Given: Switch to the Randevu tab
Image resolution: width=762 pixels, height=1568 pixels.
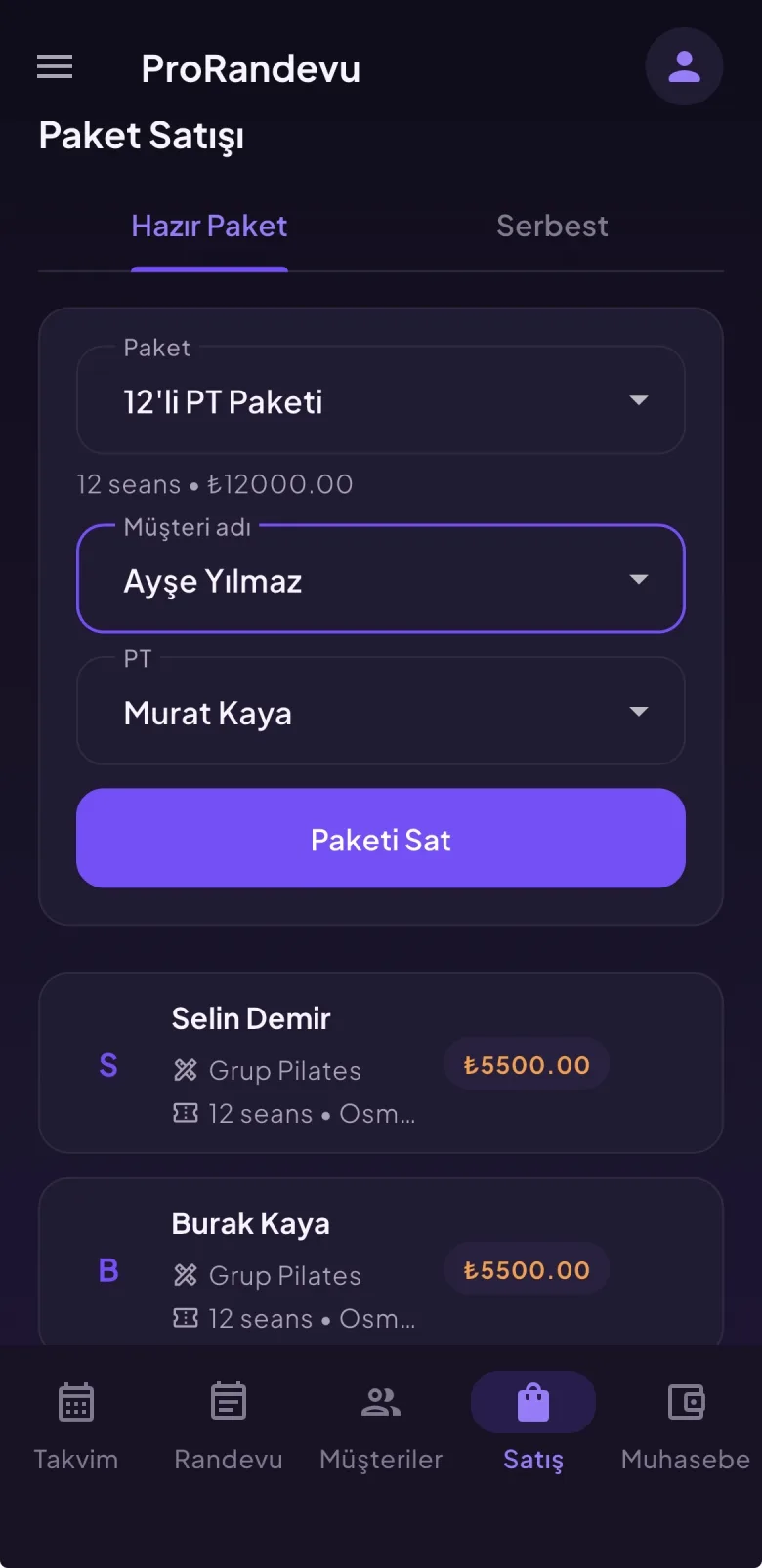Looking at the screenshot, I should tap(229, 1426).
